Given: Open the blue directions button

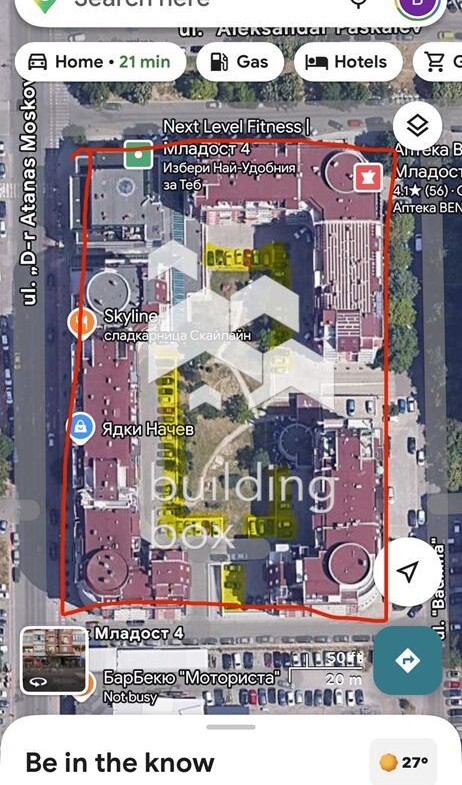Looking at the screenshot, I should (407, 660).
